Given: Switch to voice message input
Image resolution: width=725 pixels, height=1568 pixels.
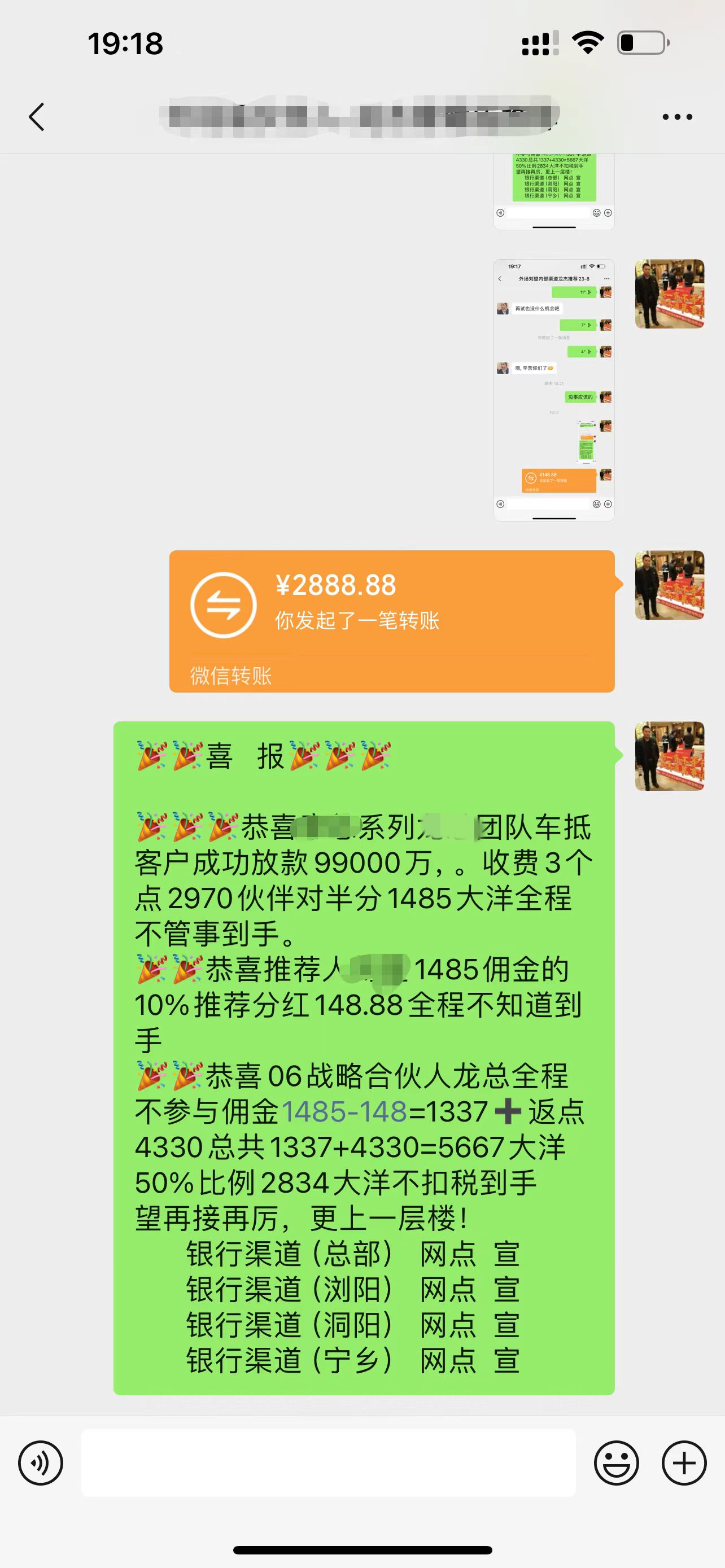Looking at the screenshot, I should click(x=41, y=1462).
